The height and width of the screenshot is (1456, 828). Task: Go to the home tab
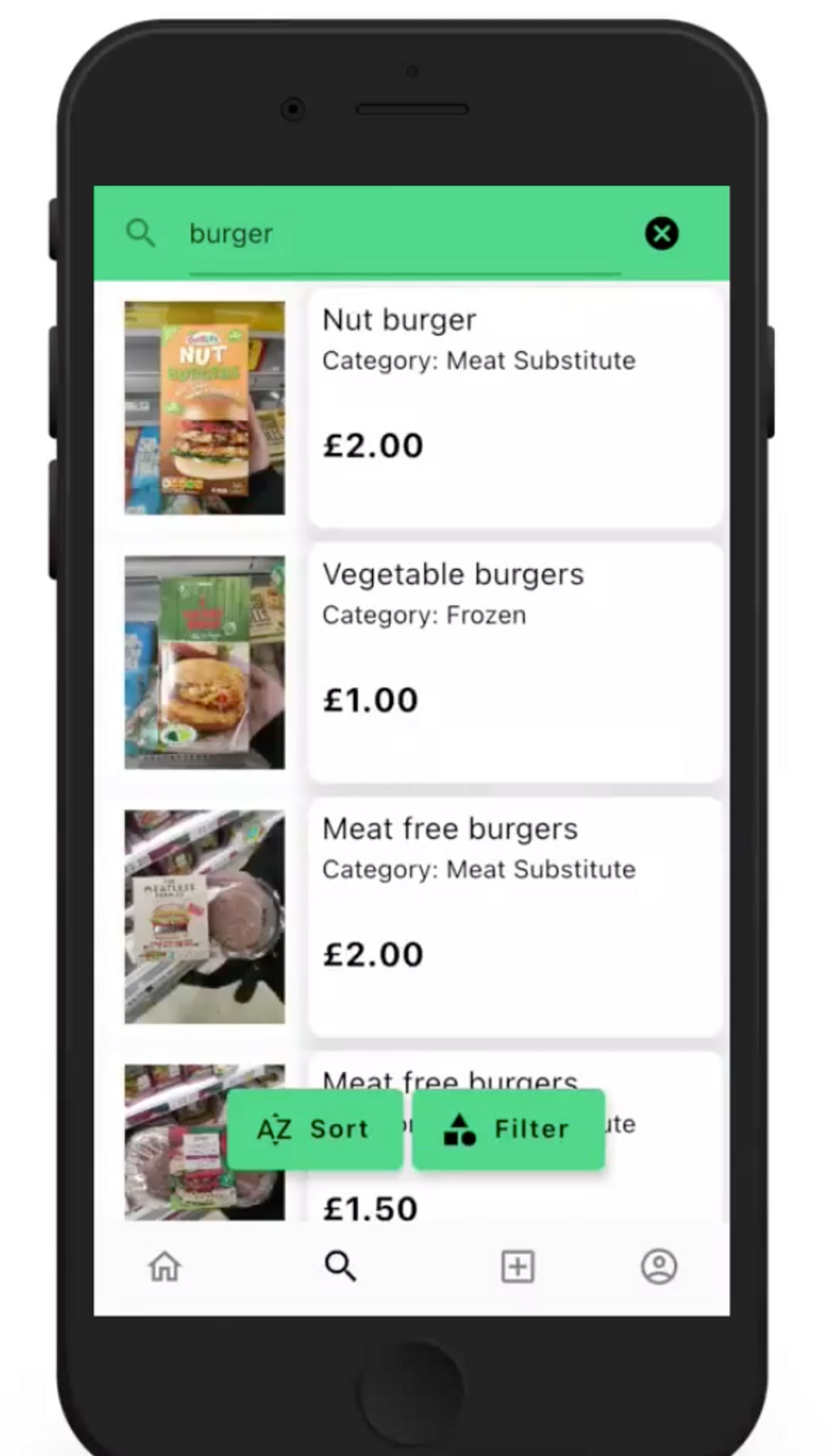coord(165,1266)
